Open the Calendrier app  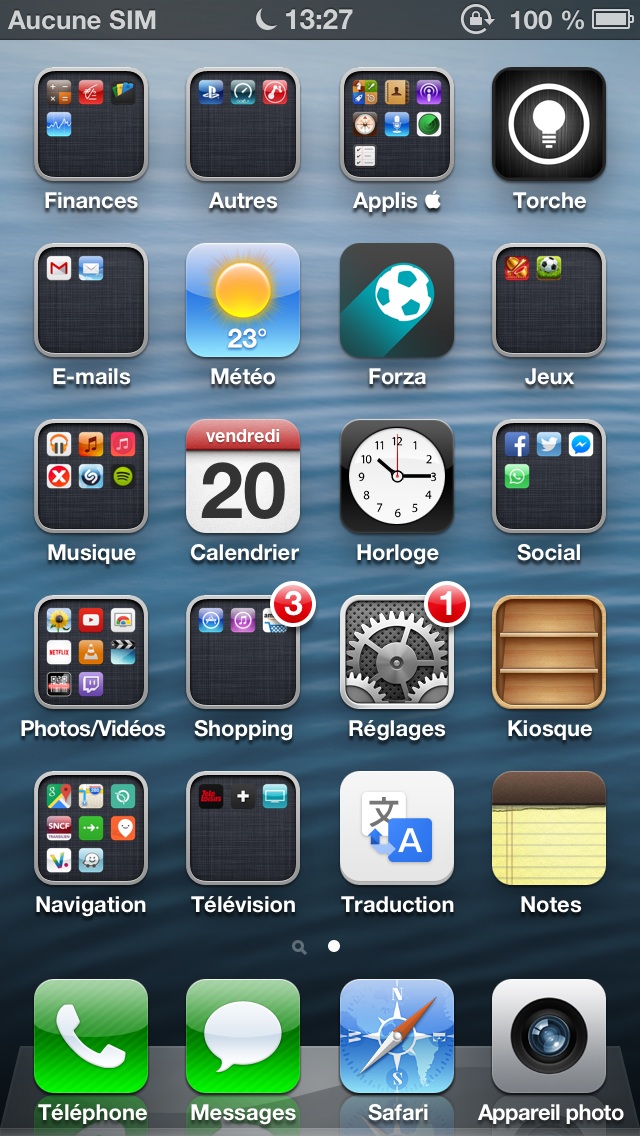tap(243, 476)
